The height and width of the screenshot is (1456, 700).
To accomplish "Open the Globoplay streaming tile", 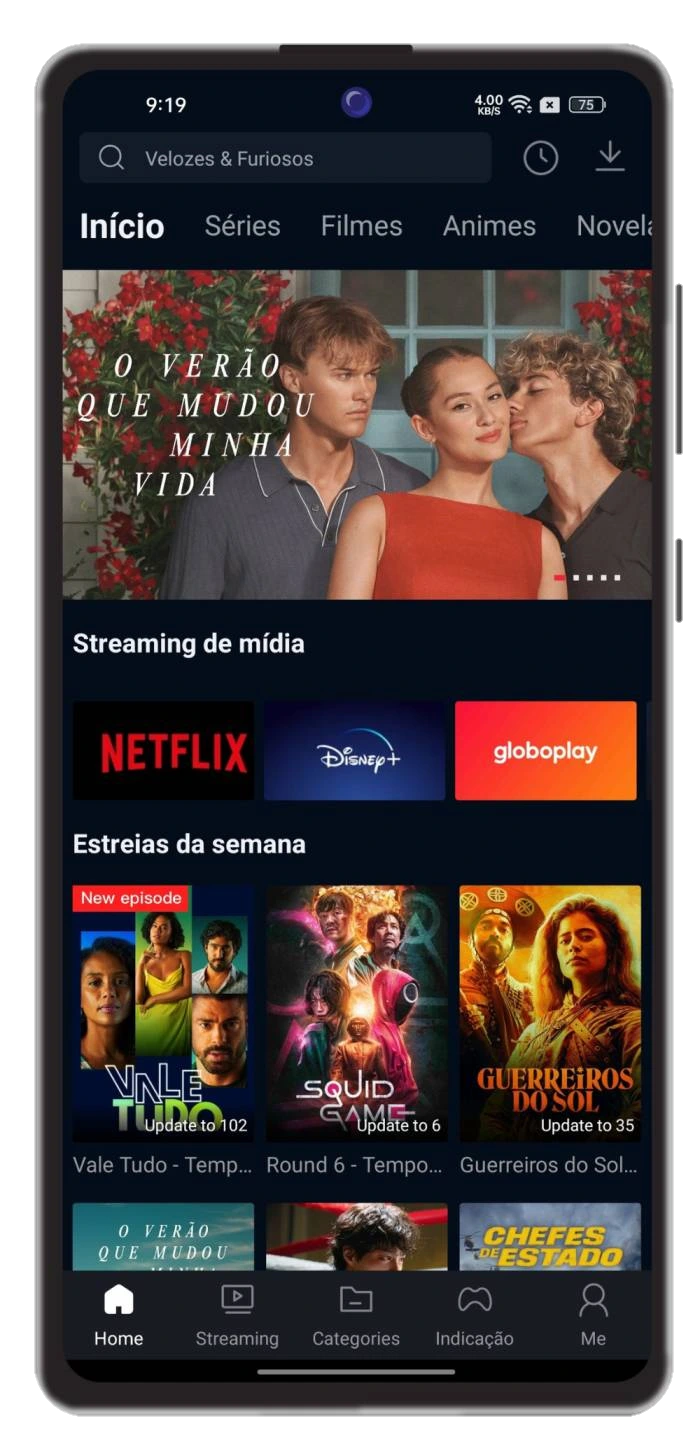I will point(545,751).
